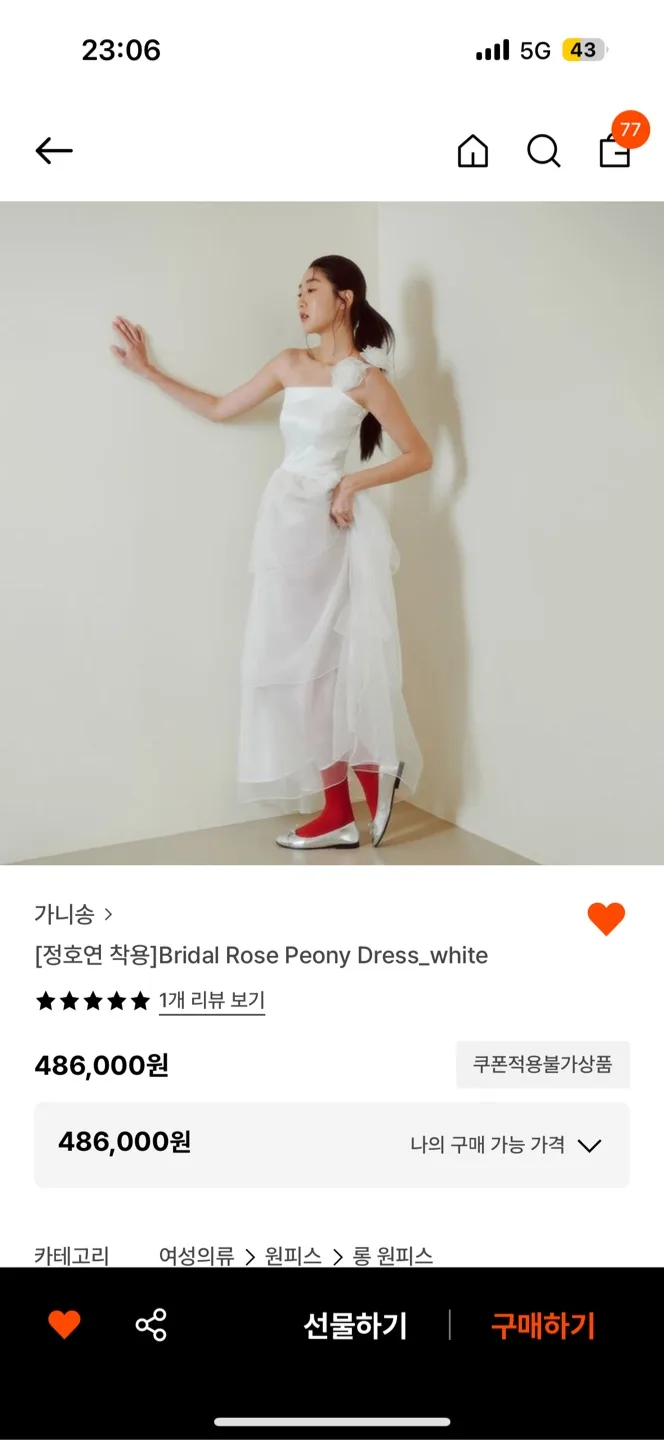This screenshot has height=1440, width=664.
Task: Share this product
Action: [x=151, y=1325]
